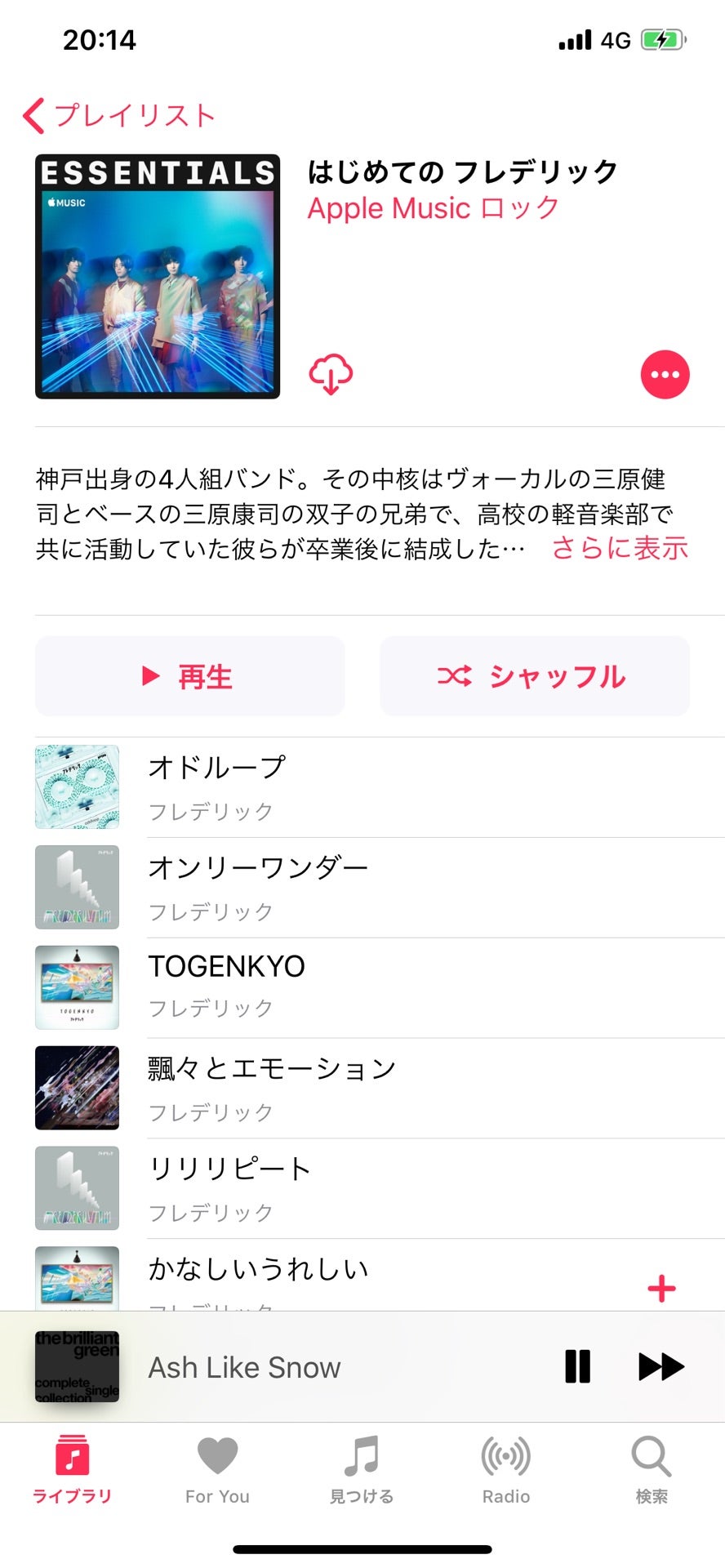This screenshot has height=1568, width=725.
Task: Tap the 再生 play button
Action: click(189, 675)
